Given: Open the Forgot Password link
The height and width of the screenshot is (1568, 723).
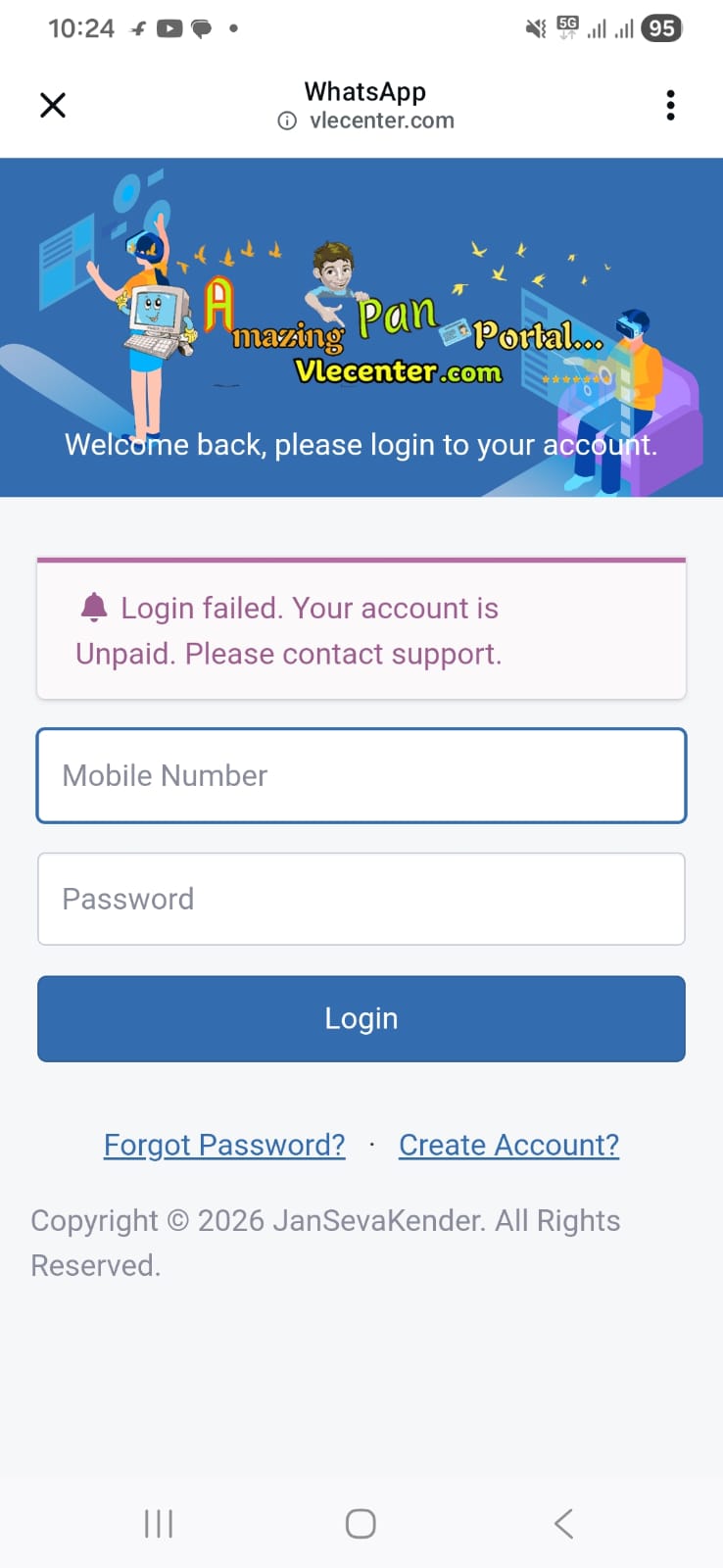Looking at the screenshot, I should [224, 1145].
